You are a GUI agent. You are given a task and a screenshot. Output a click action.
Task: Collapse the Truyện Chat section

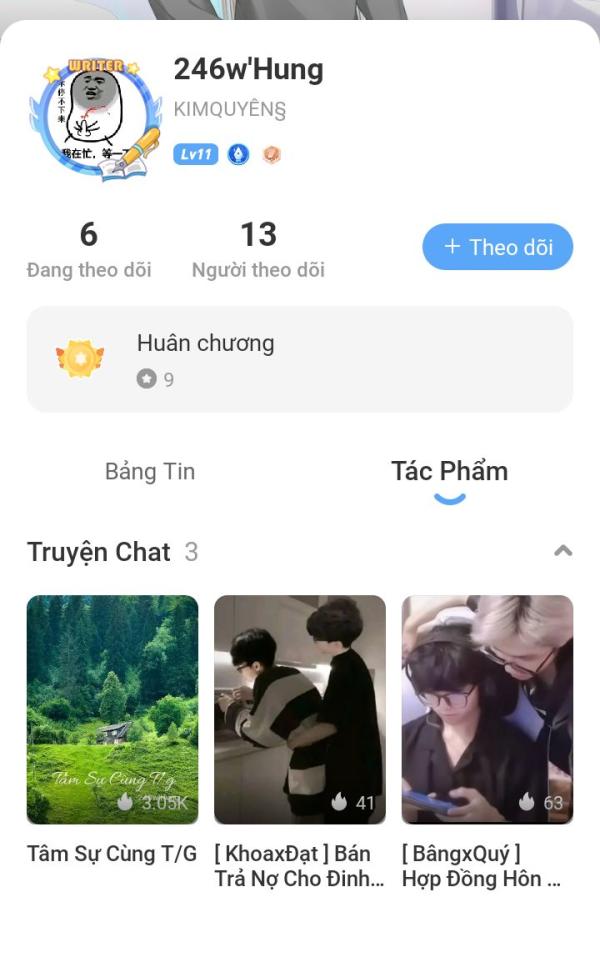(x=563, y=551)
